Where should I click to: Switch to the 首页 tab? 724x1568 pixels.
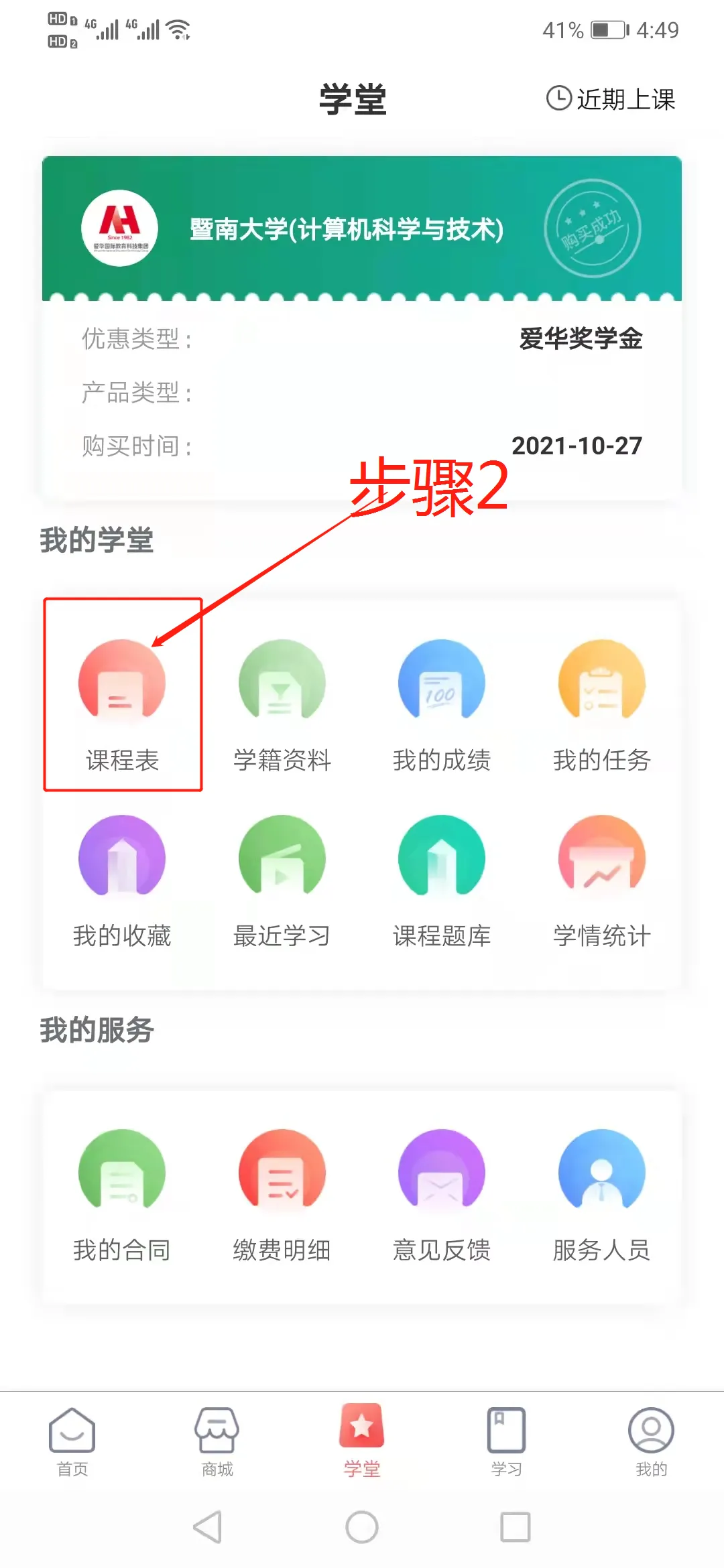(72, 1442)
